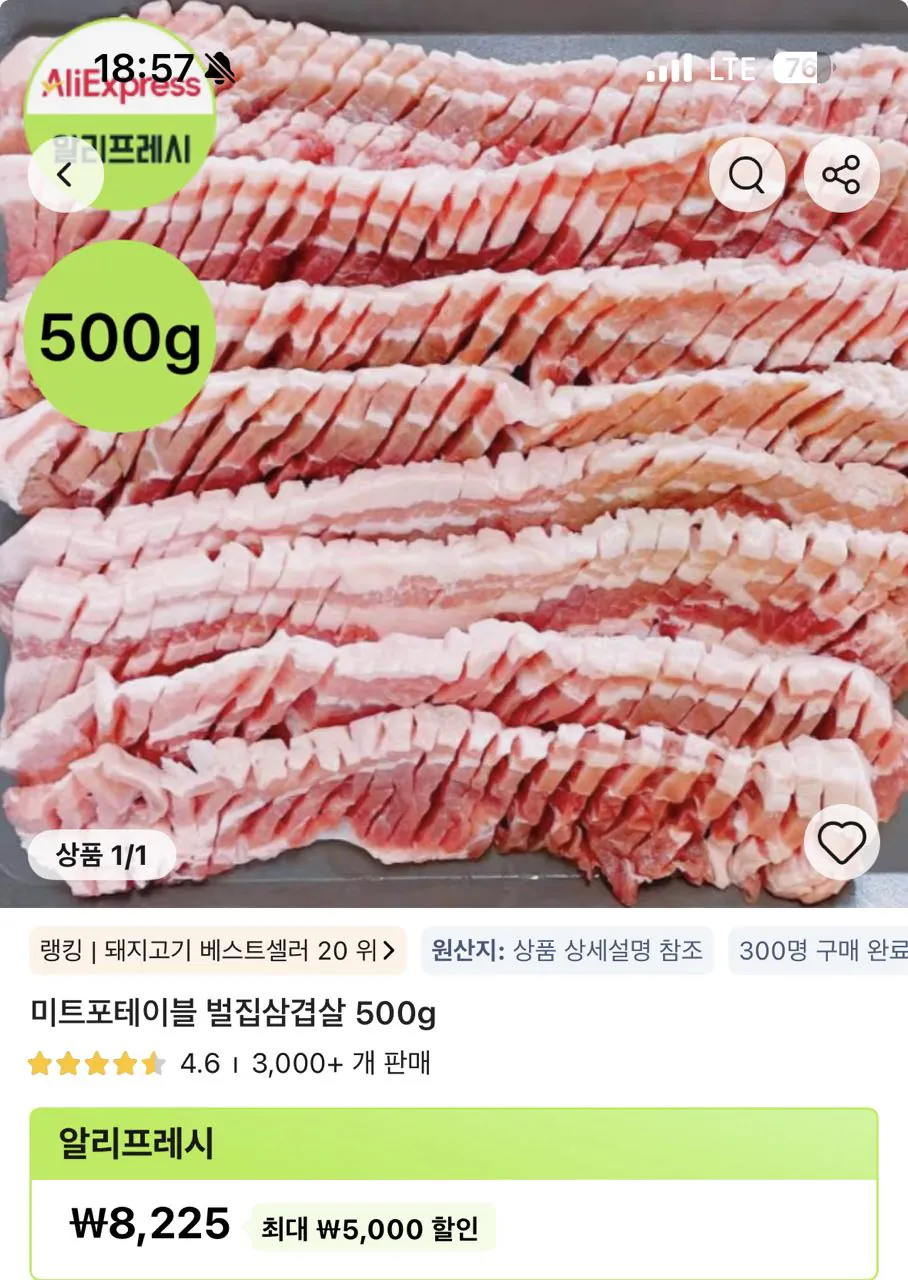Tap the back arrow to leave the product page
This screenshot has height=1280, width=908.
[x=64, y=173]
